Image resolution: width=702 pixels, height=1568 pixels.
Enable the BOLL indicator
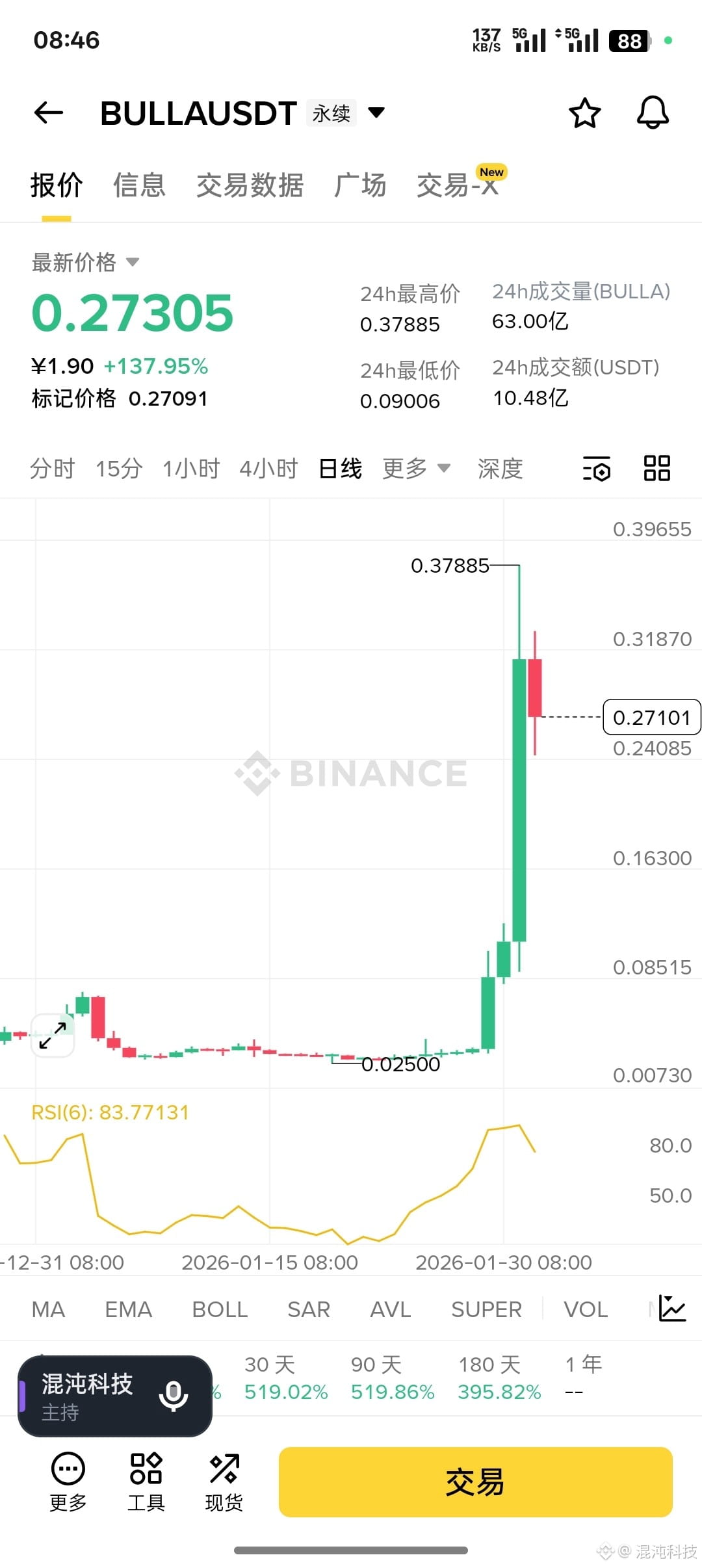click(220, 1309)
